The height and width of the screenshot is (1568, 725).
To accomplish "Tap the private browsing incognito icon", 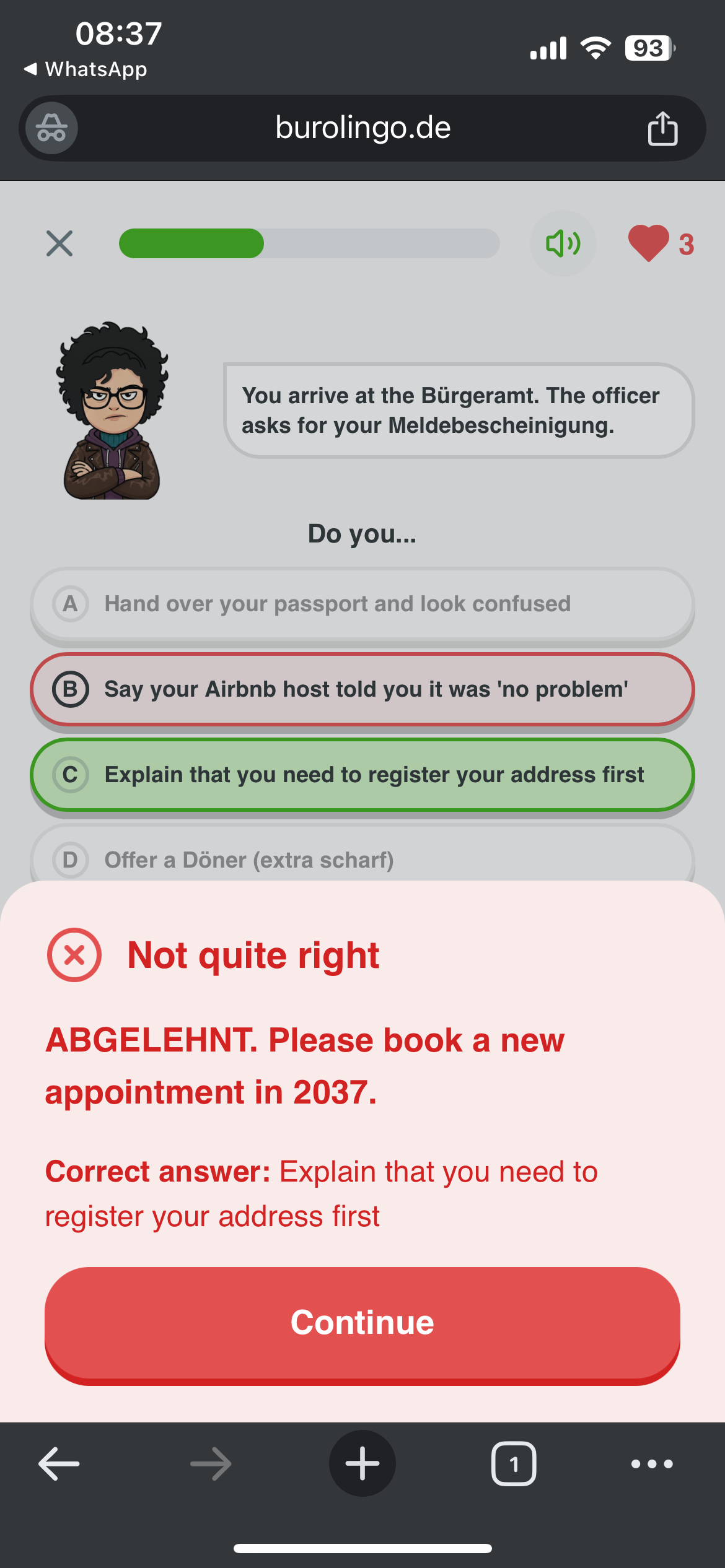I will pos(51,128).
